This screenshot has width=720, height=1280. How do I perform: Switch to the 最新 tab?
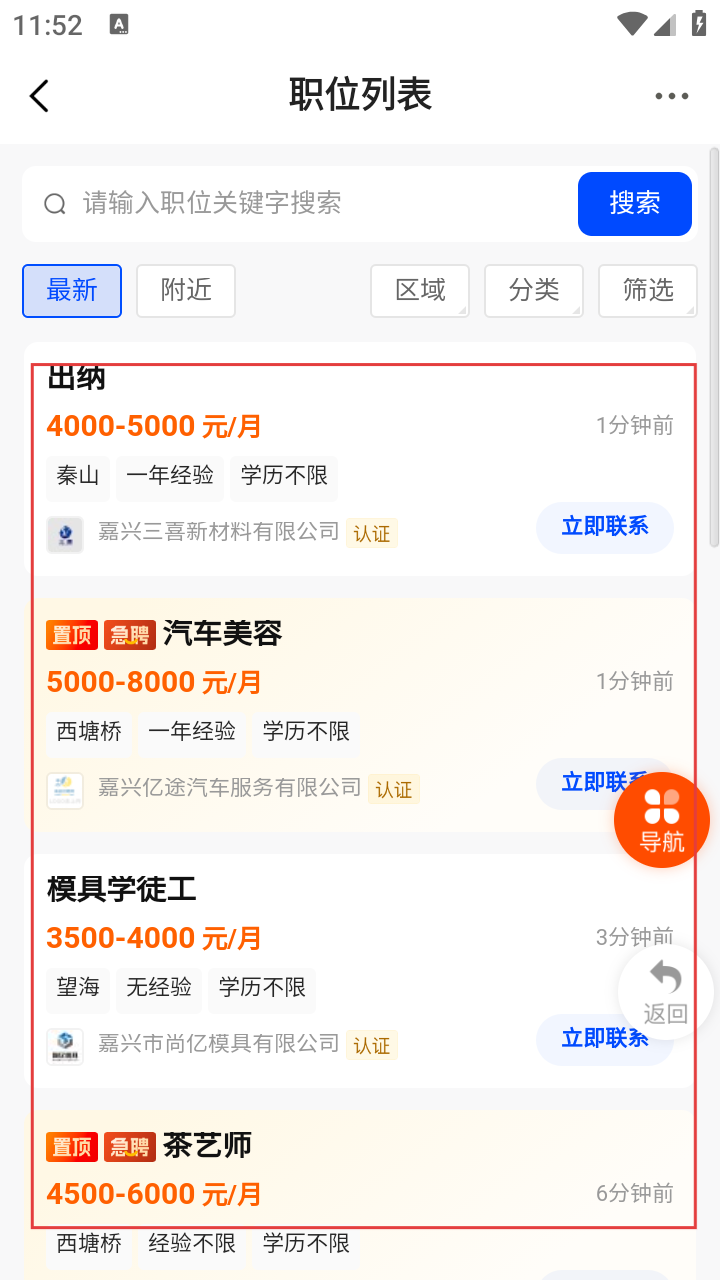coord(72,291)
